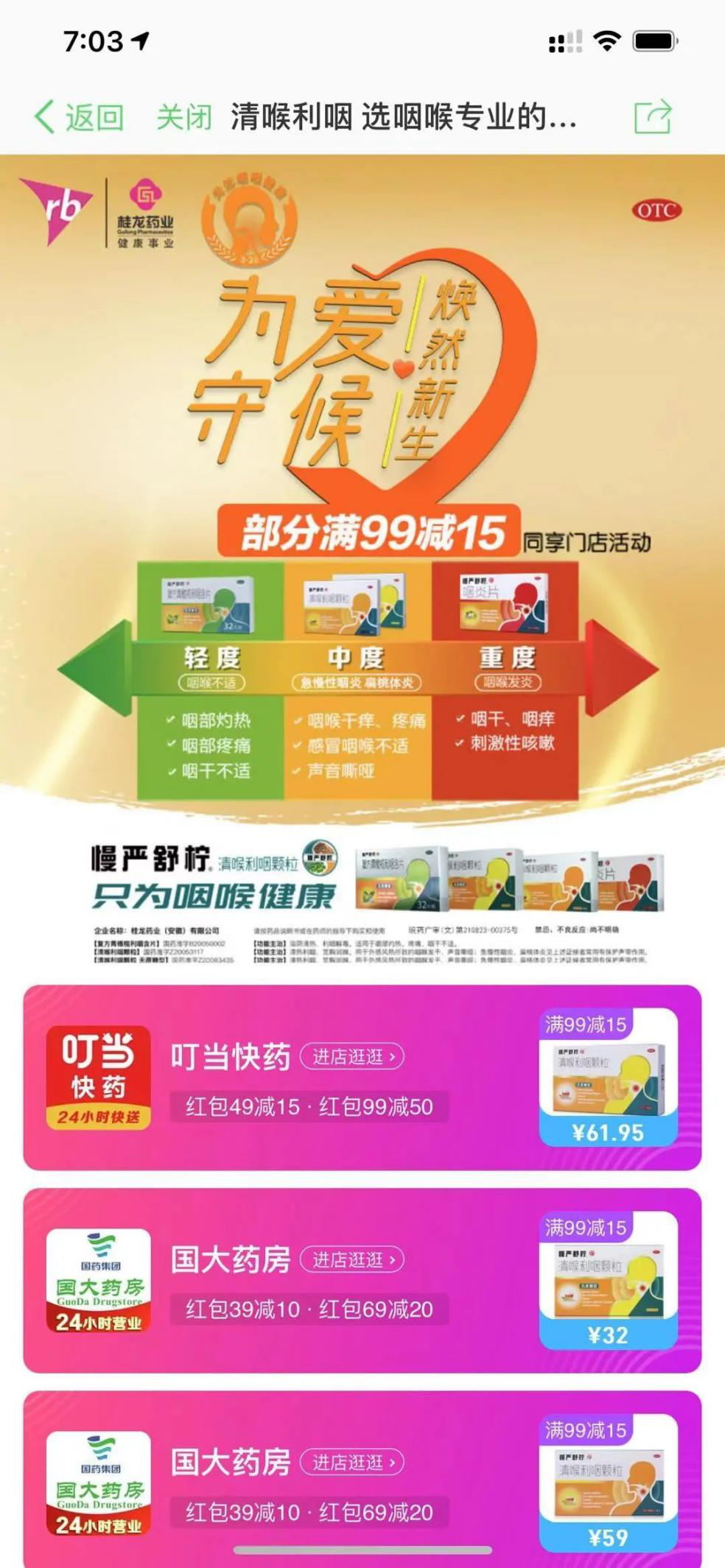Open the ¥61.95 product in 叮当快药

point(608,1077)
